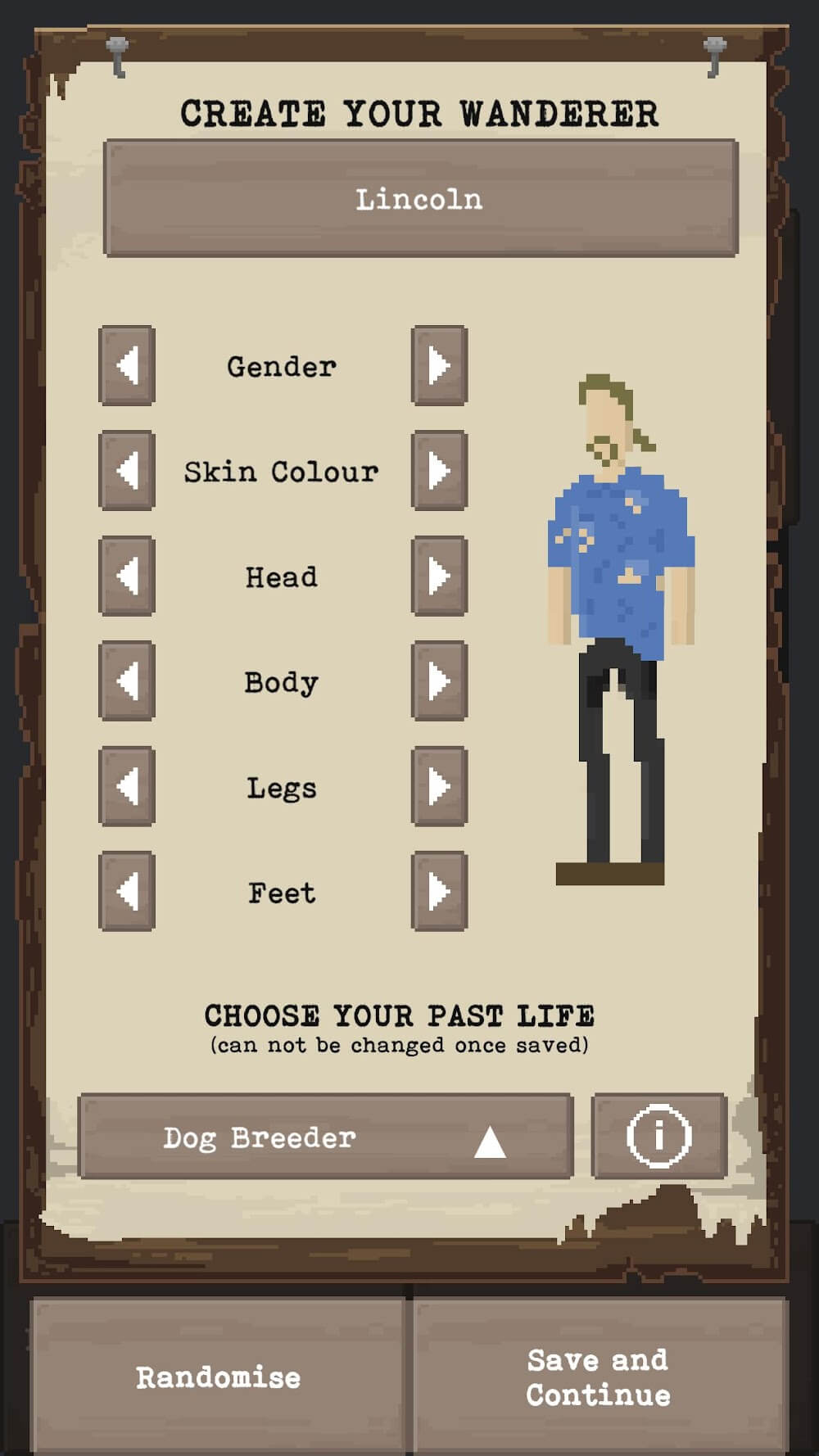This screenshot has height=1456, width=819.
Task: Tap Randomise to shuffle appearance
Action: click(219, 1377)
